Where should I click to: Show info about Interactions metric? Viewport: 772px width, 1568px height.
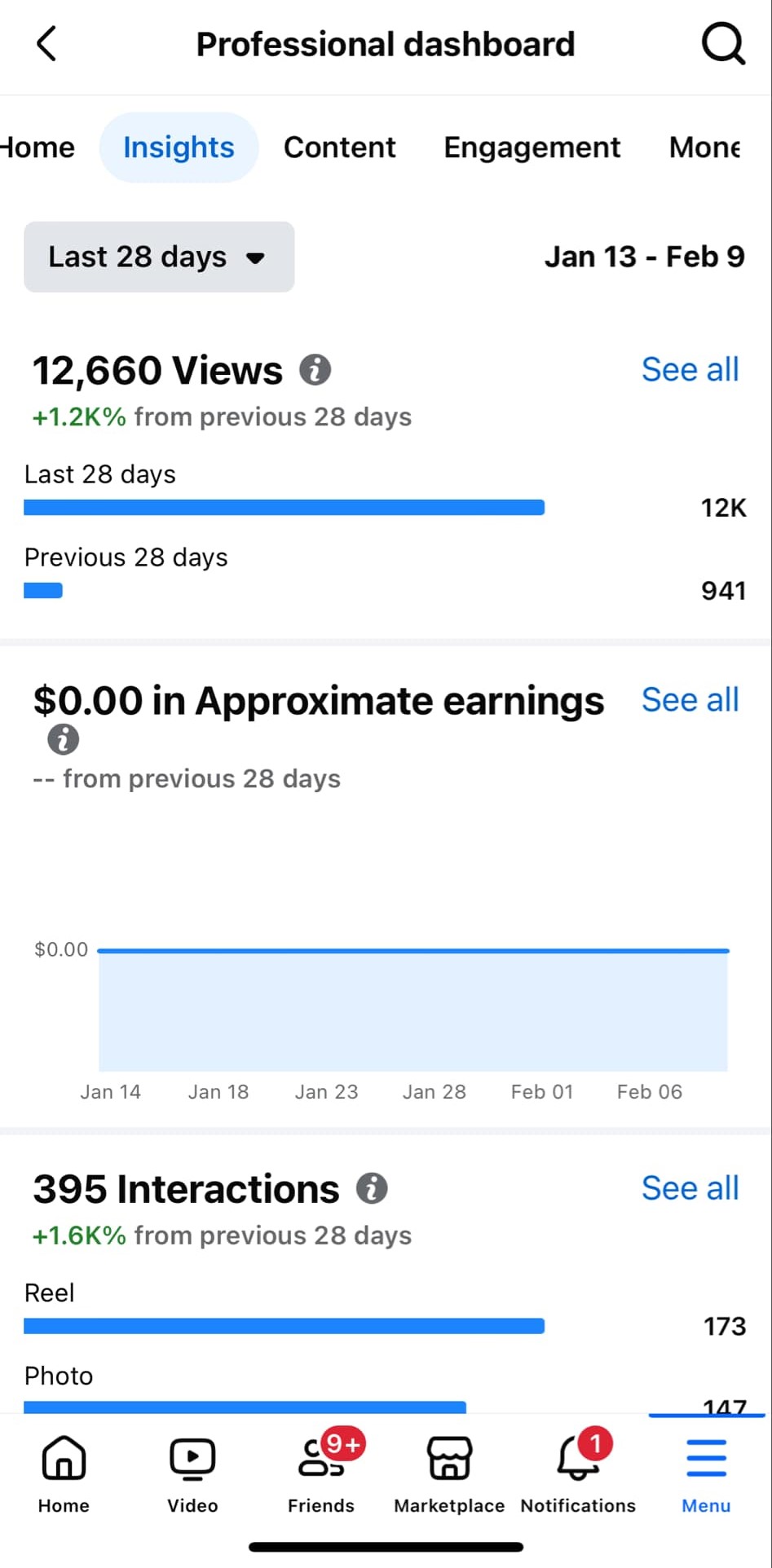372,1188
